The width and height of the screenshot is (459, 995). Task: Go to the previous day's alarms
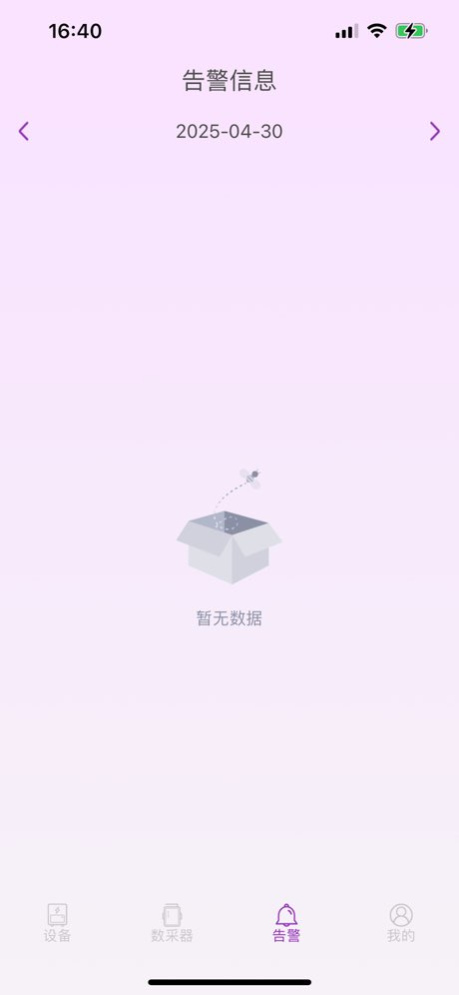(x=23, y=131)
